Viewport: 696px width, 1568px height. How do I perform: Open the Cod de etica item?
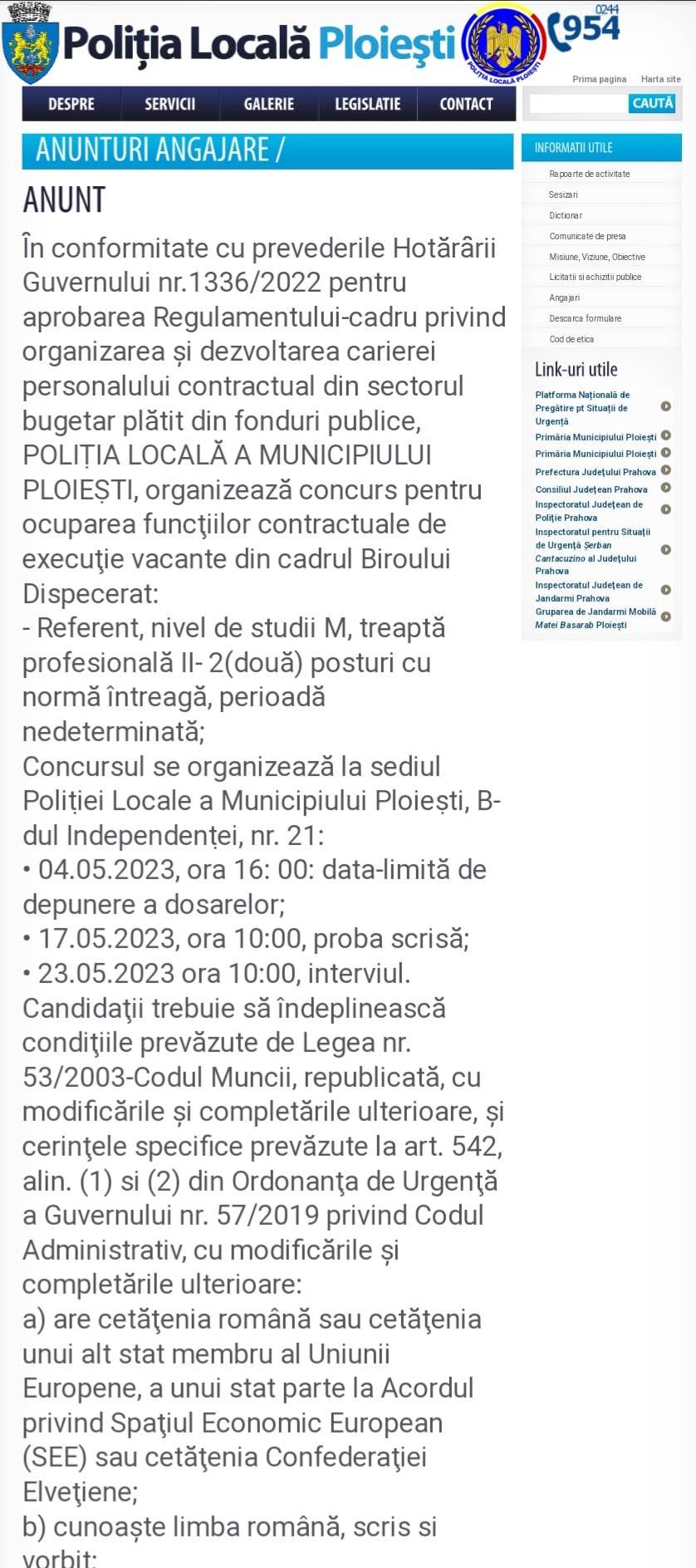pos(571,340)
